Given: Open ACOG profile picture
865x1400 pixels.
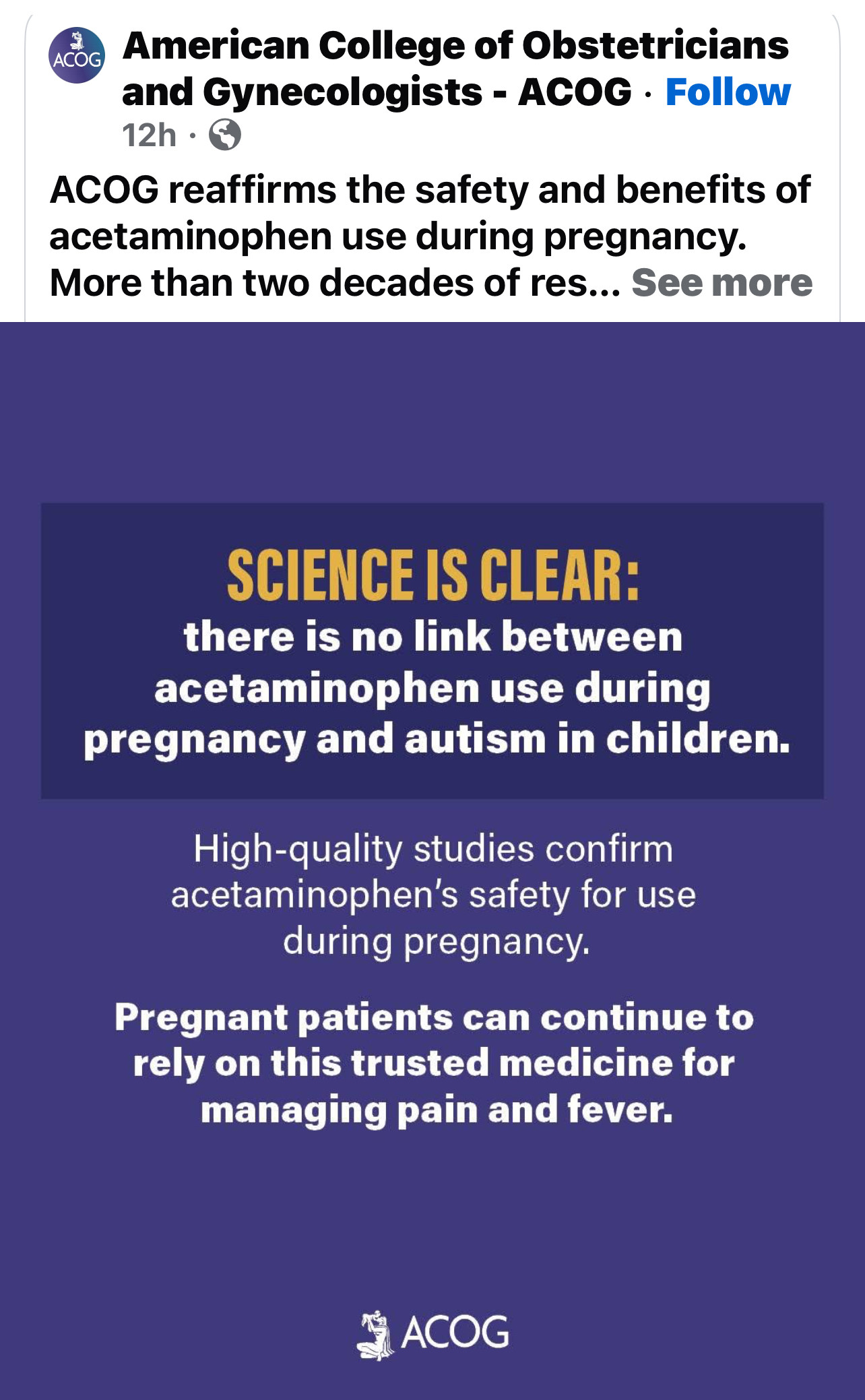Looking at the screenshot, I should (x=77, y=56).
